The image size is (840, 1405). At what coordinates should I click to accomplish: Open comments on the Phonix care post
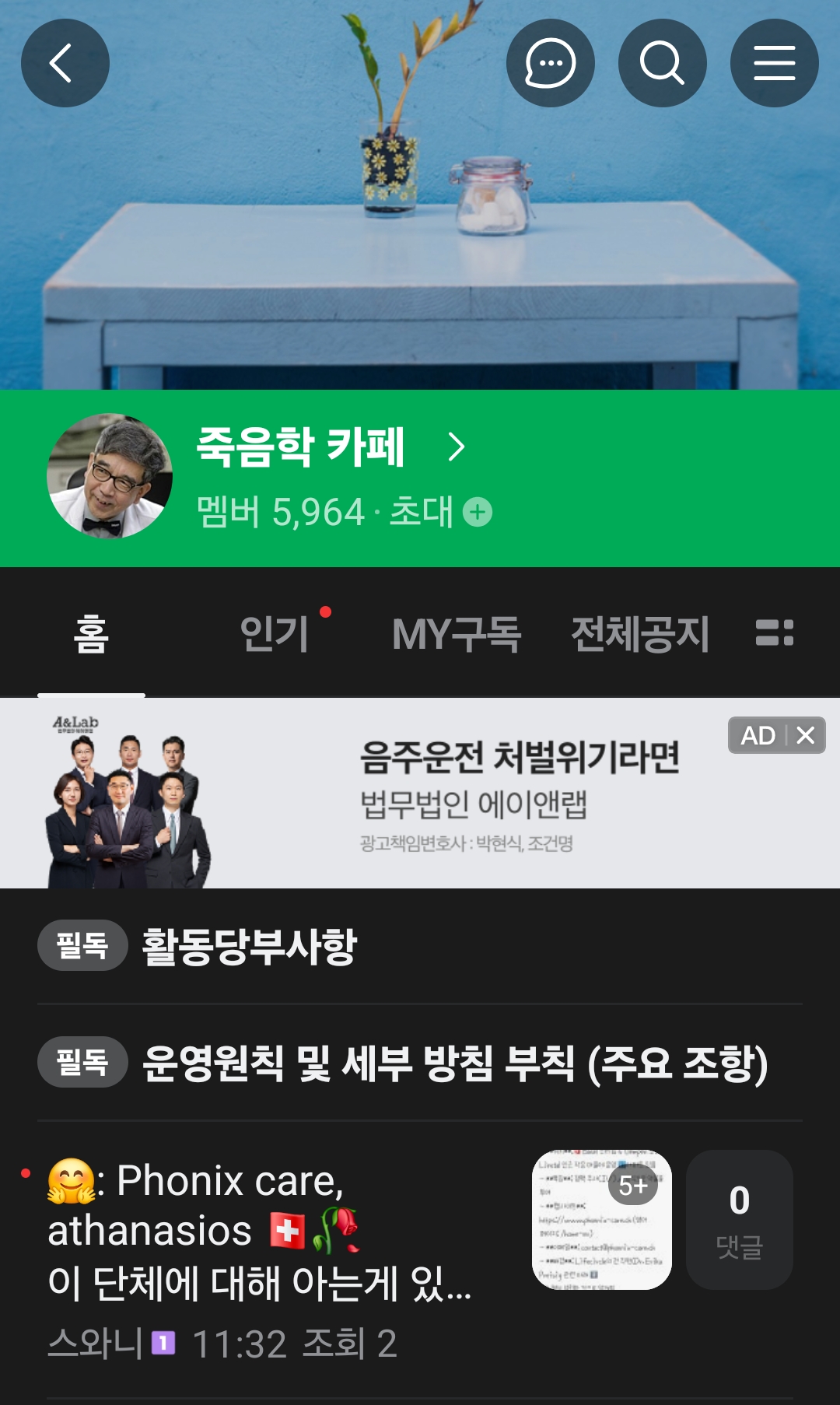pyautogui.click(x=739, y=1220)
